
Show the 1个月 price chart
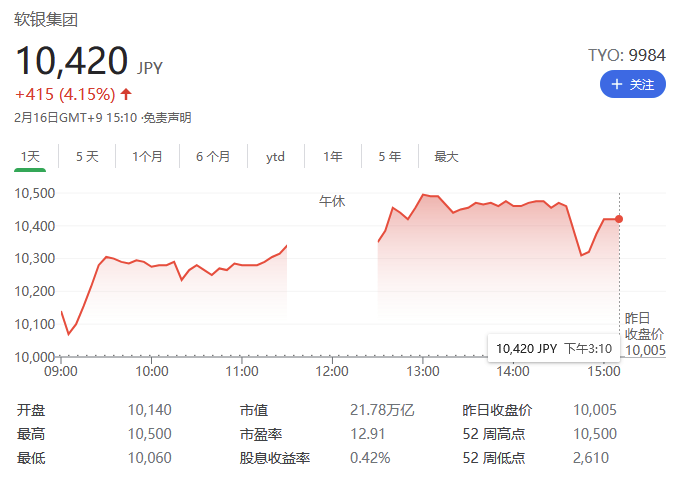click(147, 156)
